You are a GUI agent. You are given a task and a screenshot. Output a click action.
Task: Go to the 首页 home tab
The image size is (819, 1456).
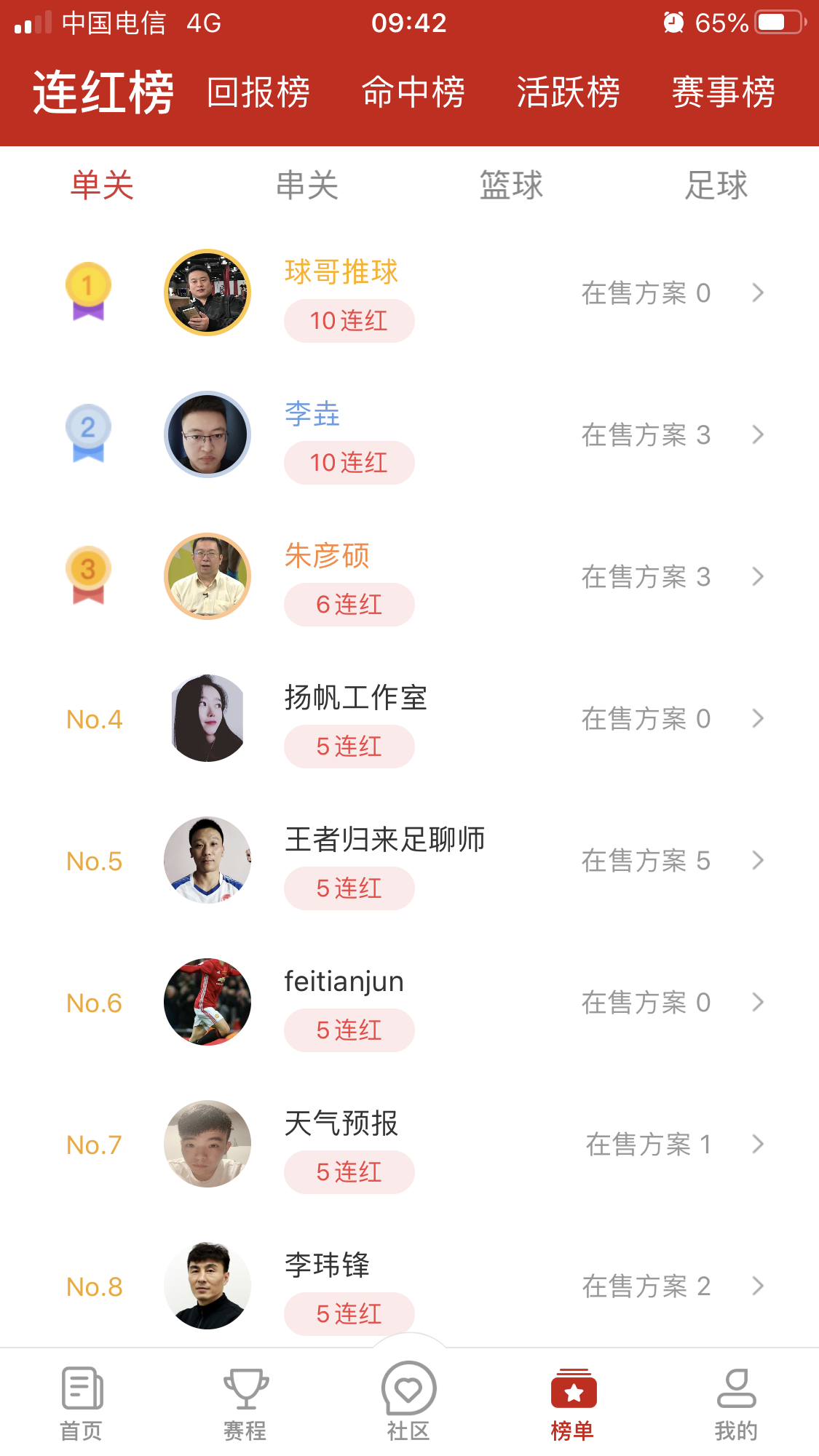pos(82,1404)
